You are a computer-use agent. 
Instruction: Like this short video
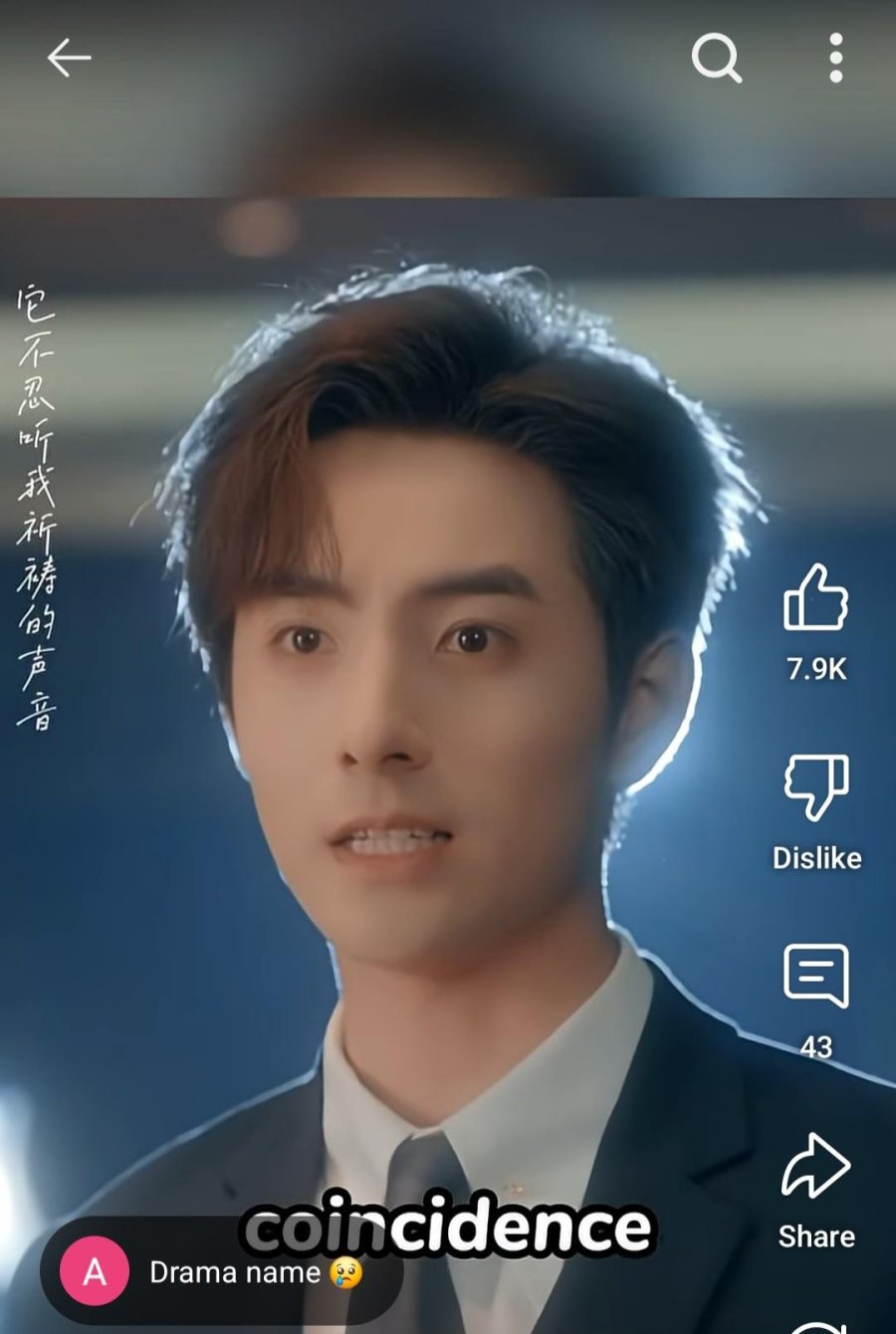[x=815, y=599]
